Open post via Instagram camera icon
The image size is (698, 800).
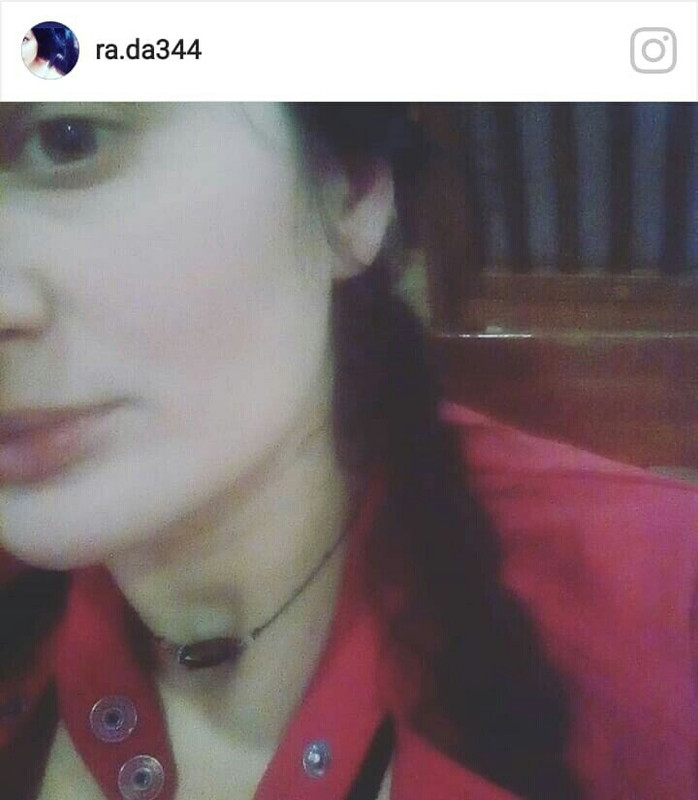[653, 50]
